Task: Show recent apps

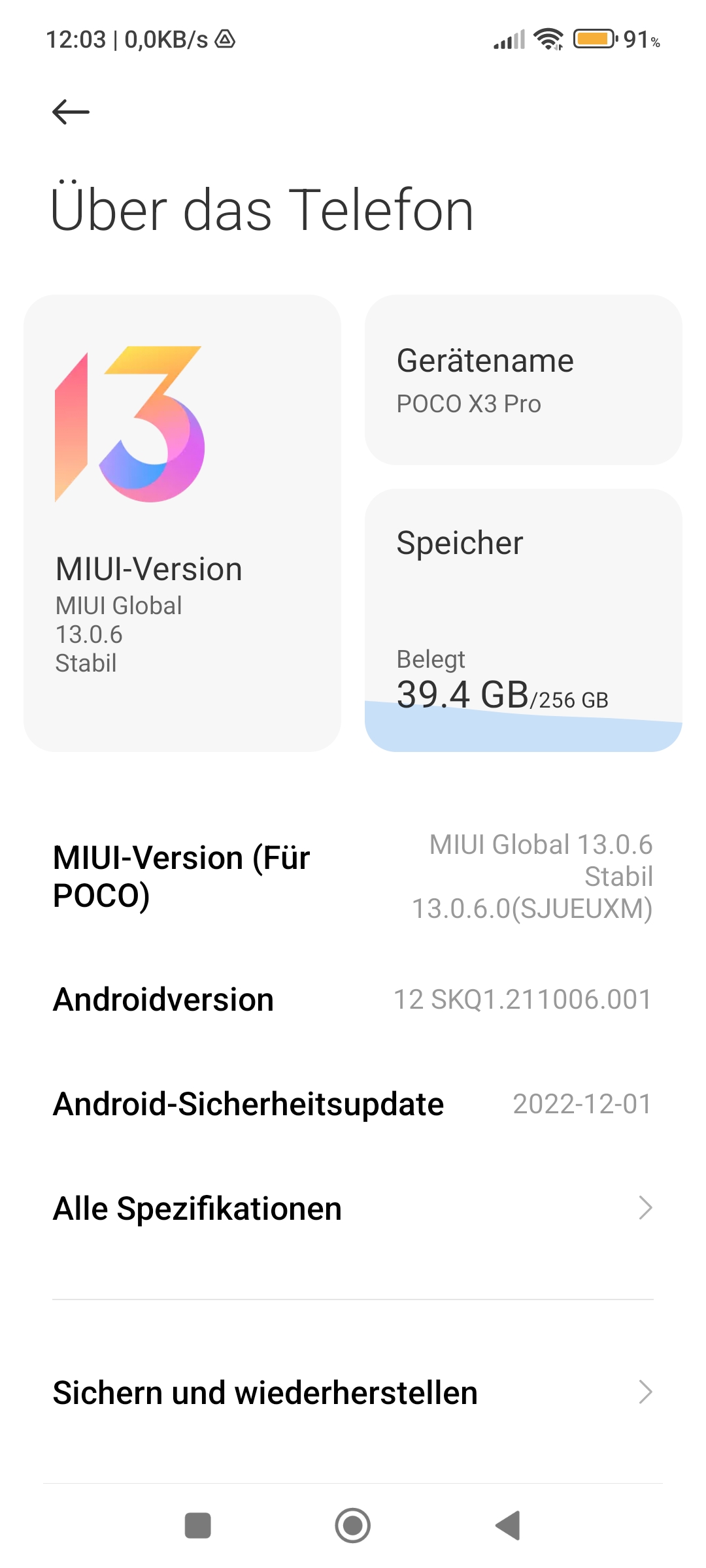Action: (198, 1526)
